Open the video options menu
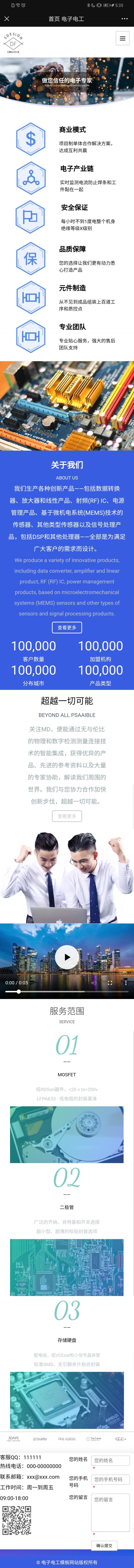134x1568 pixels. [125, 982]
